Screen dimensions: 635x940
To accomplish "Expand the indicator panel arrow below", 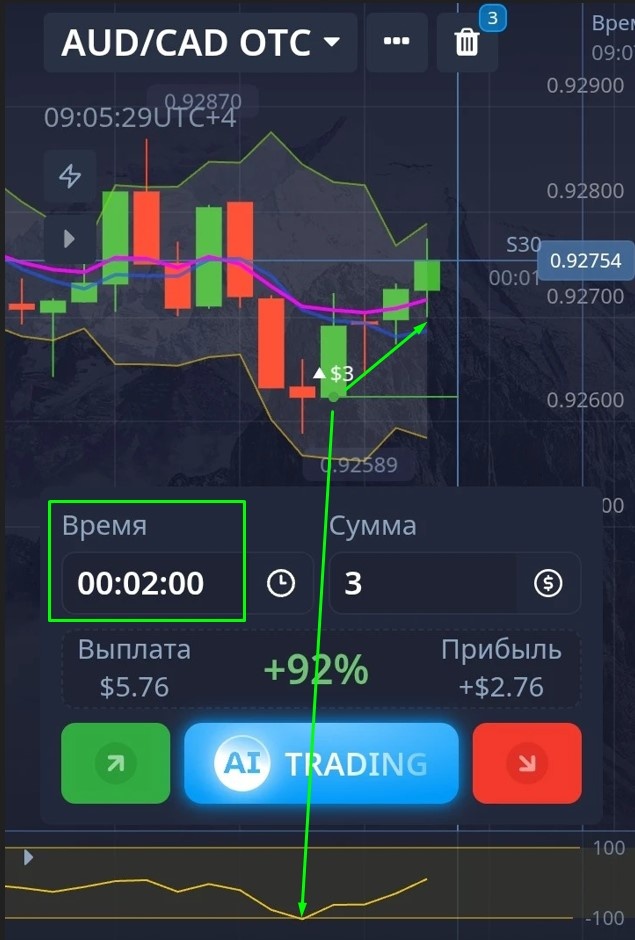I will pyautogui.click(x=28, y=857).
